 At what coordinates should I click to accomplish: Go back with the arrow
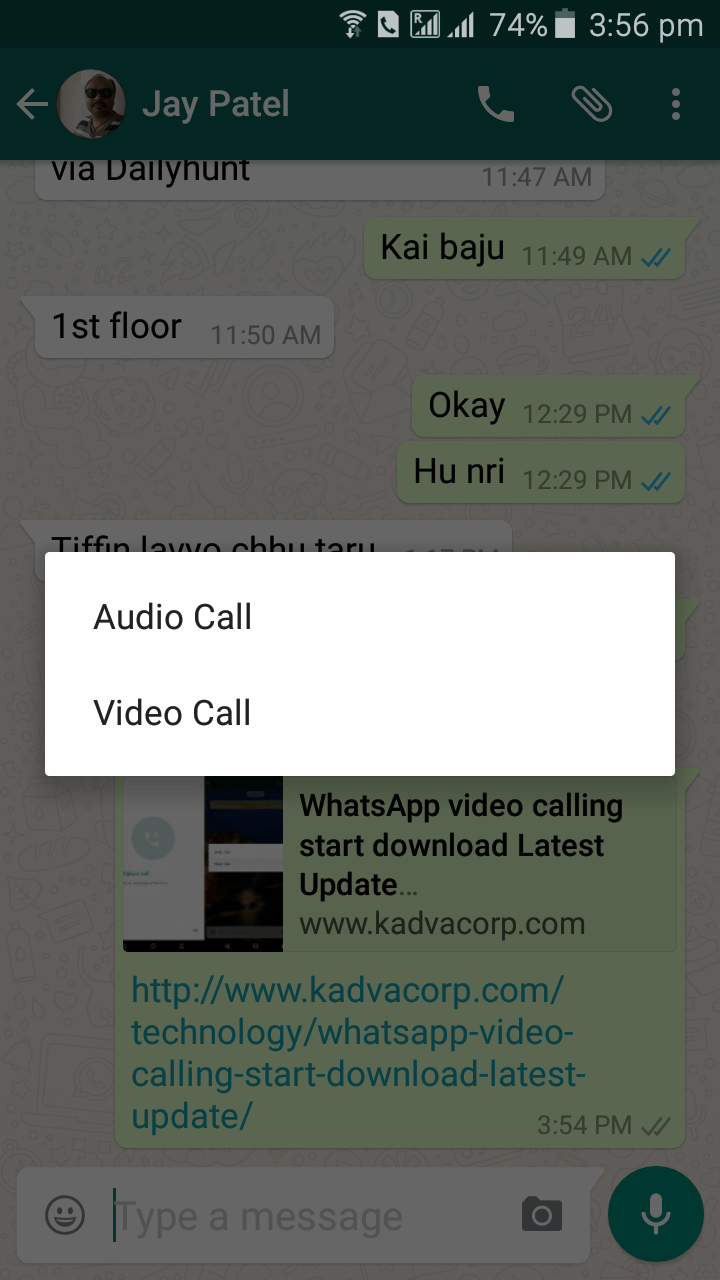point(32,104)
